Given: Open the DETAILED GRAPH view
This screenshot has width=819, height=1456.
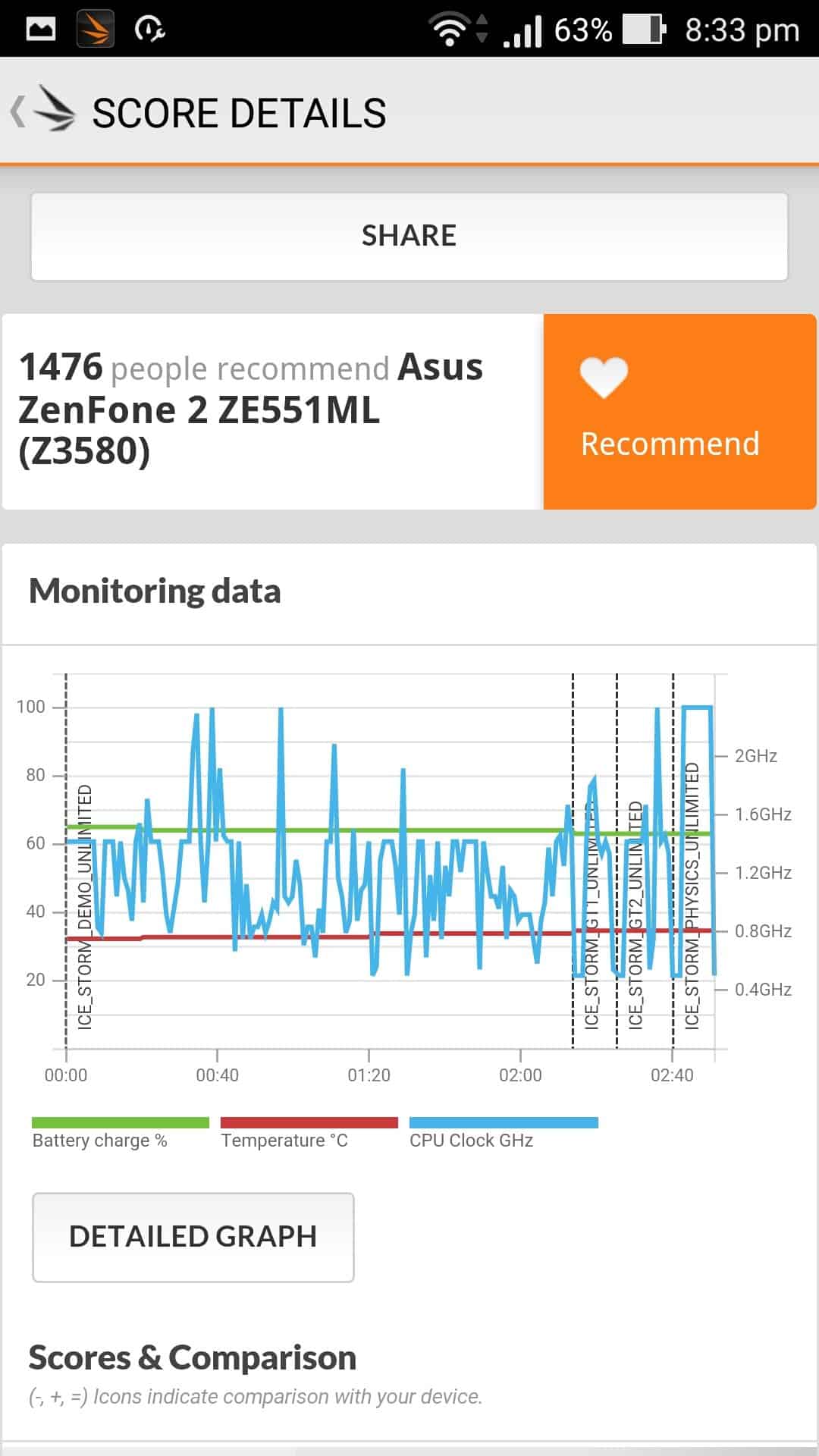Looking at the screenshot, I should pyautogui.click(x=193, y=1237).
